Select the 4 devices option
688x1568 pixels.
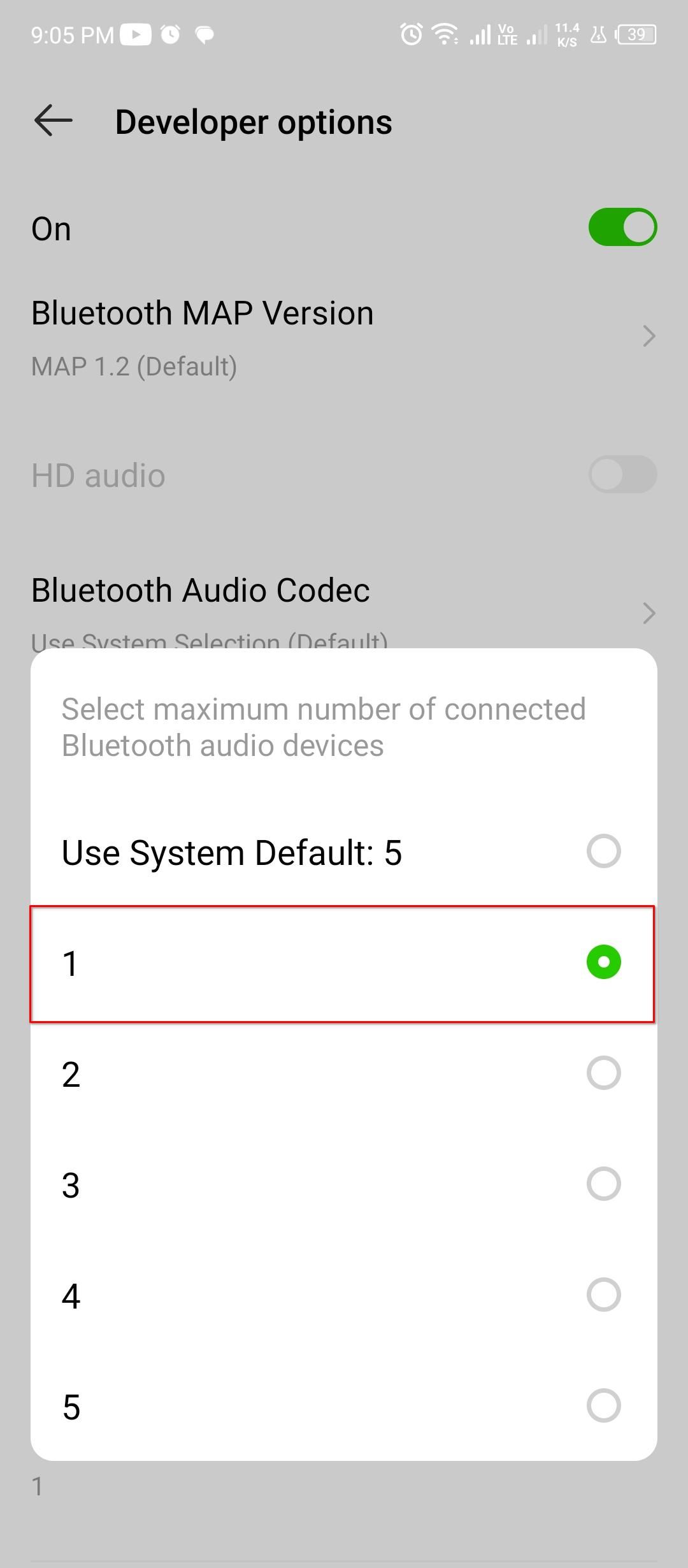coord(343,1295)
